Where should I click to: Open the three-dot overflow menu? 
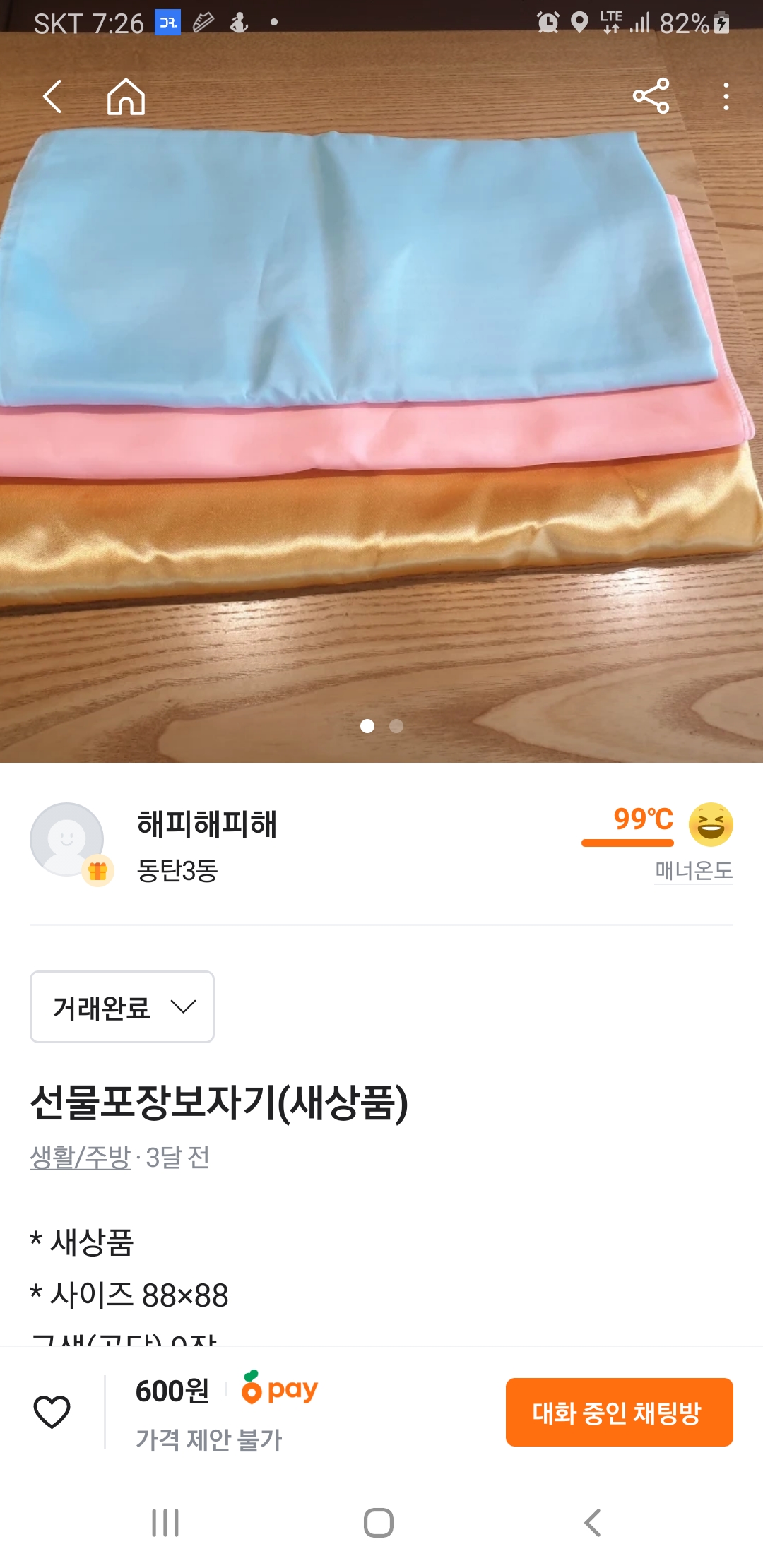(x=726, y=97)
